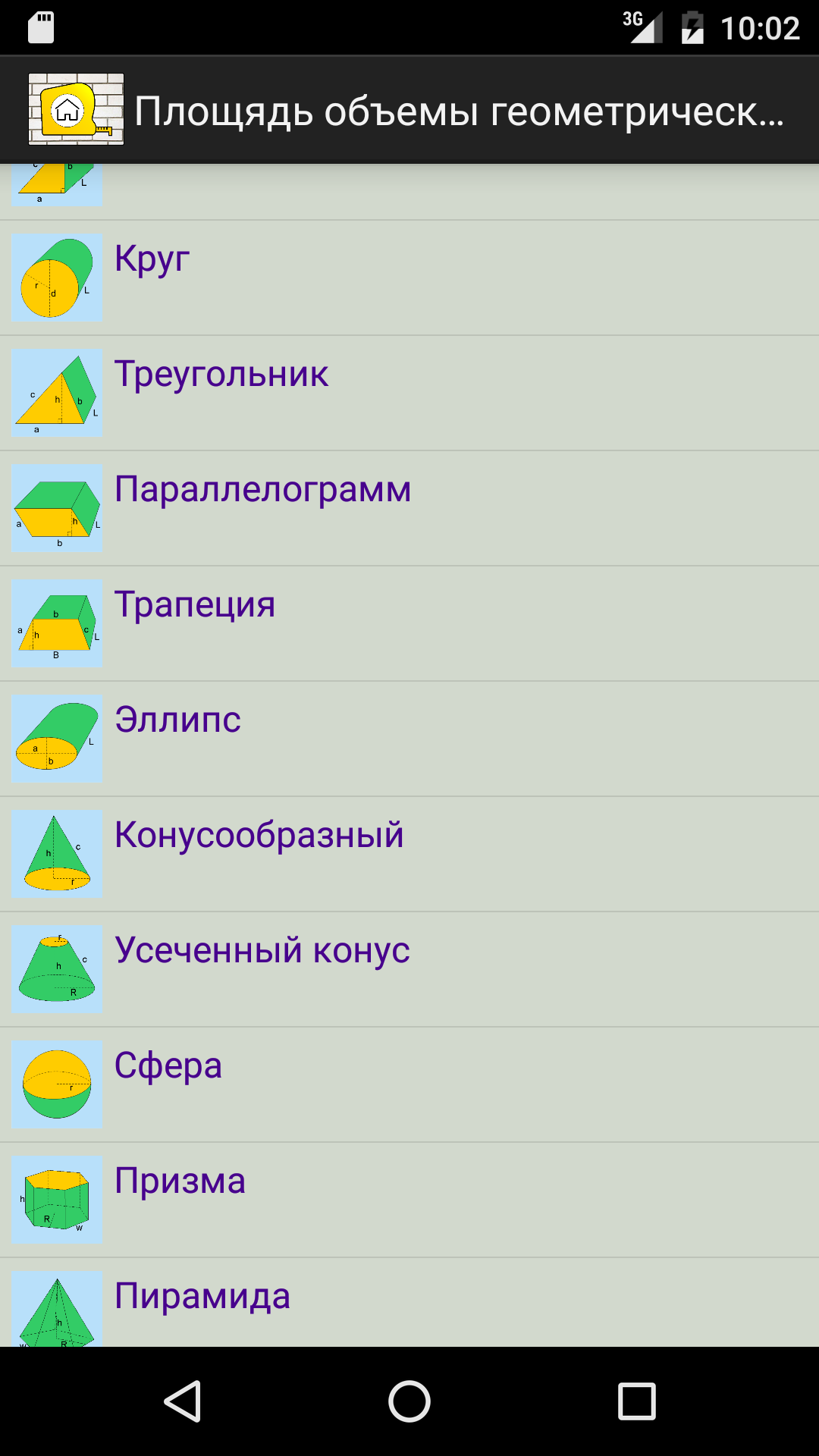The image size is (819, 1456).
Task: Tap the Сфера row
Action: (409, 1084)
